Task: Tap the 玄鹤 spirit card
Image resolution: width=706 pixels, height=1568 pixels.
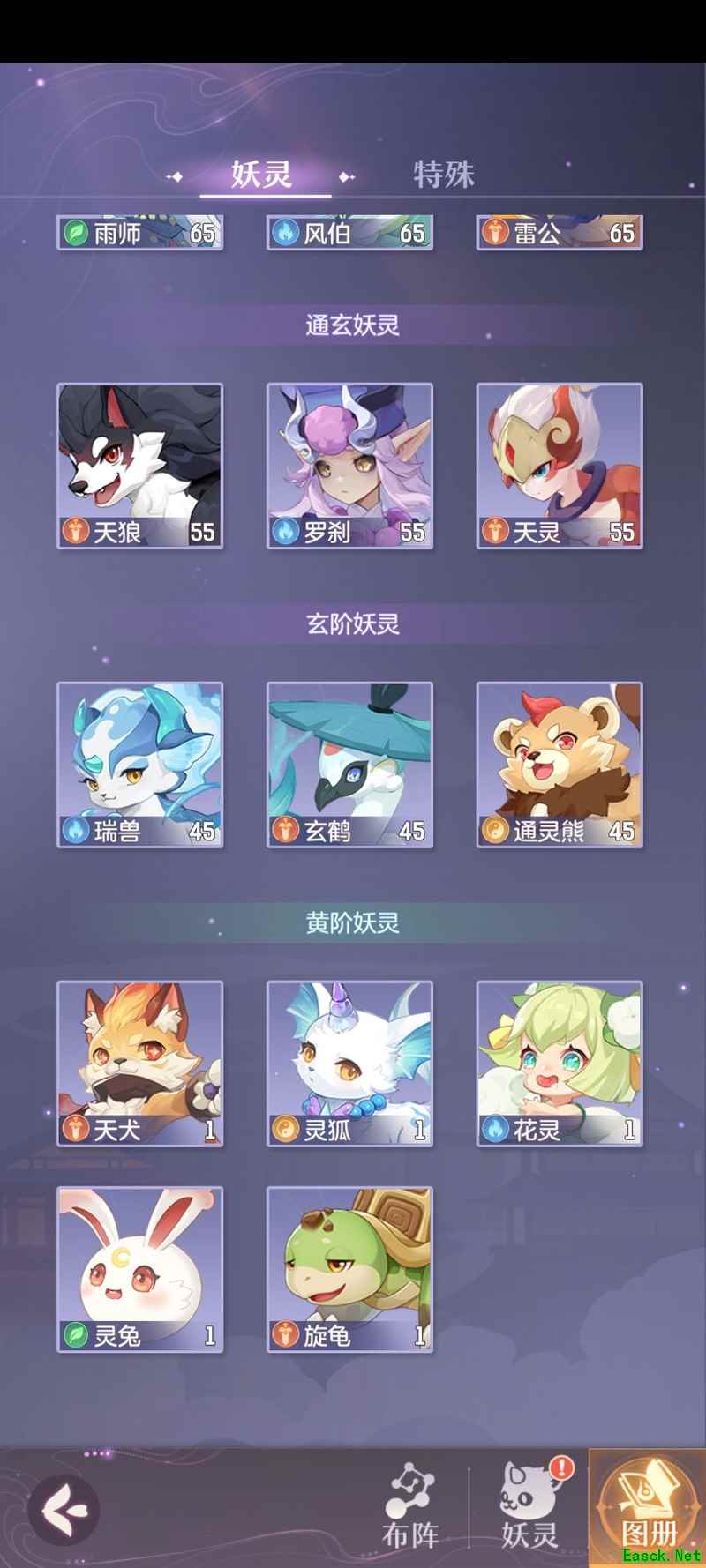Action: pyautogui.click(x=349, y=765)
